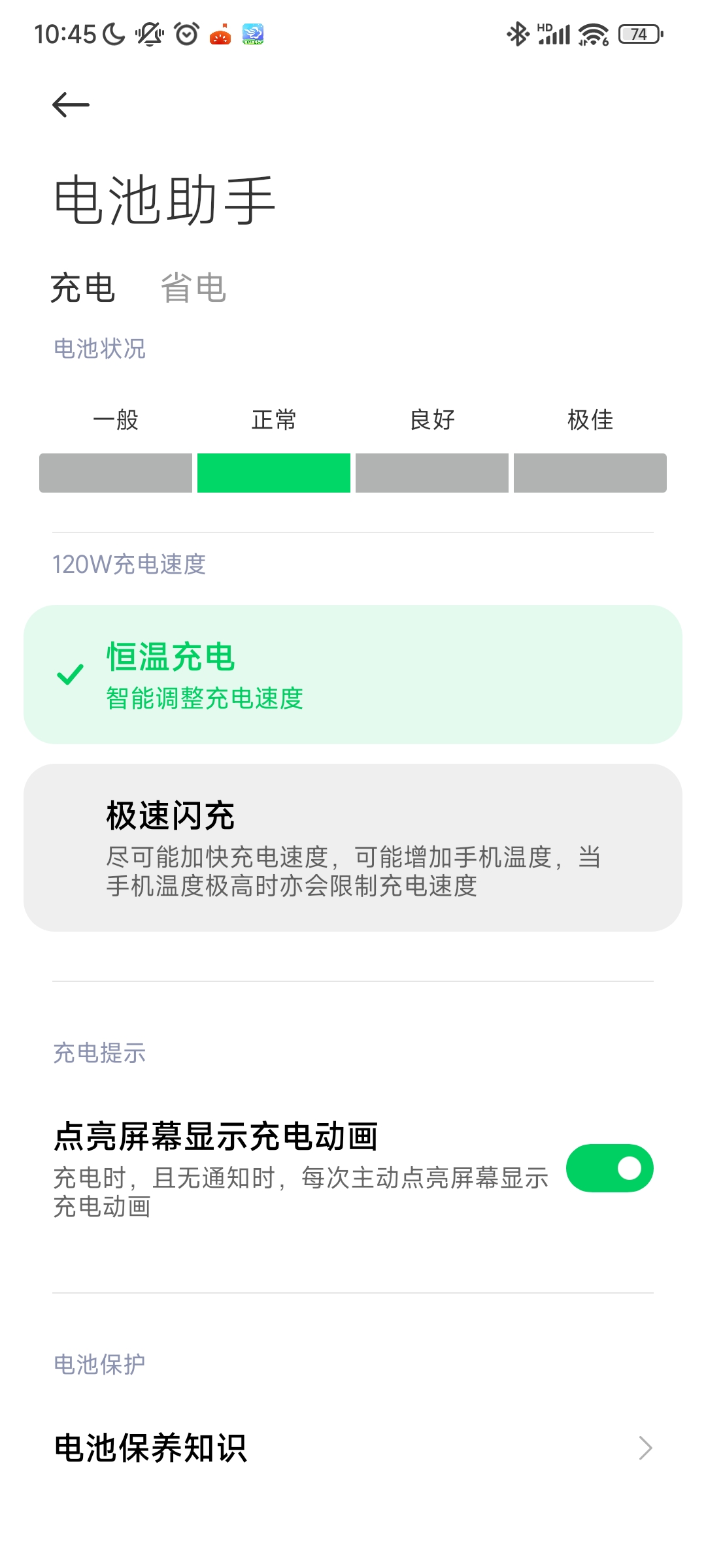This screenshot has height=1568, width=706.
Task: Go back using the top-left arrow
Action: coord(71,105)
